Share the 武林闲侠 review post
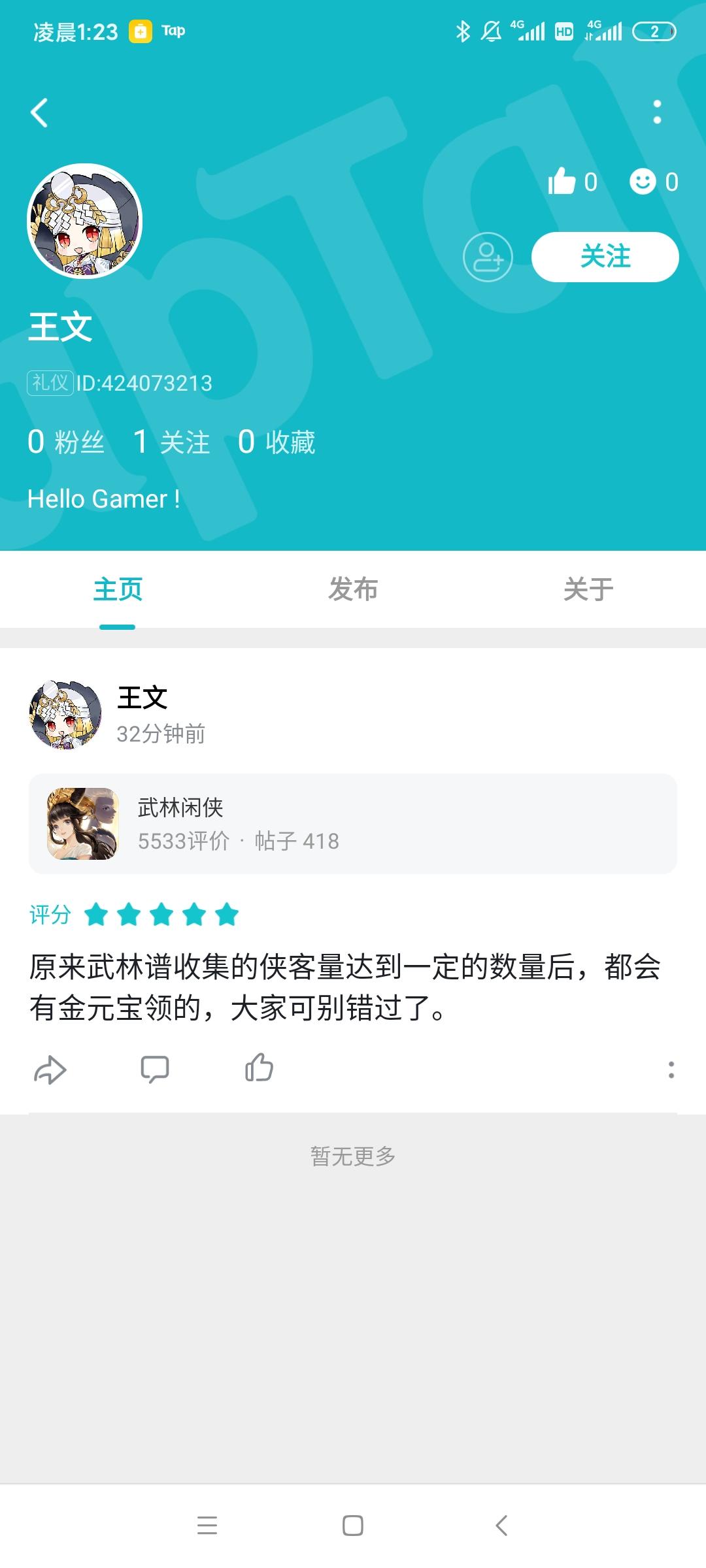Image resolution: width=706 pixels, height=1568 pixels. [x=52, y=1069]
